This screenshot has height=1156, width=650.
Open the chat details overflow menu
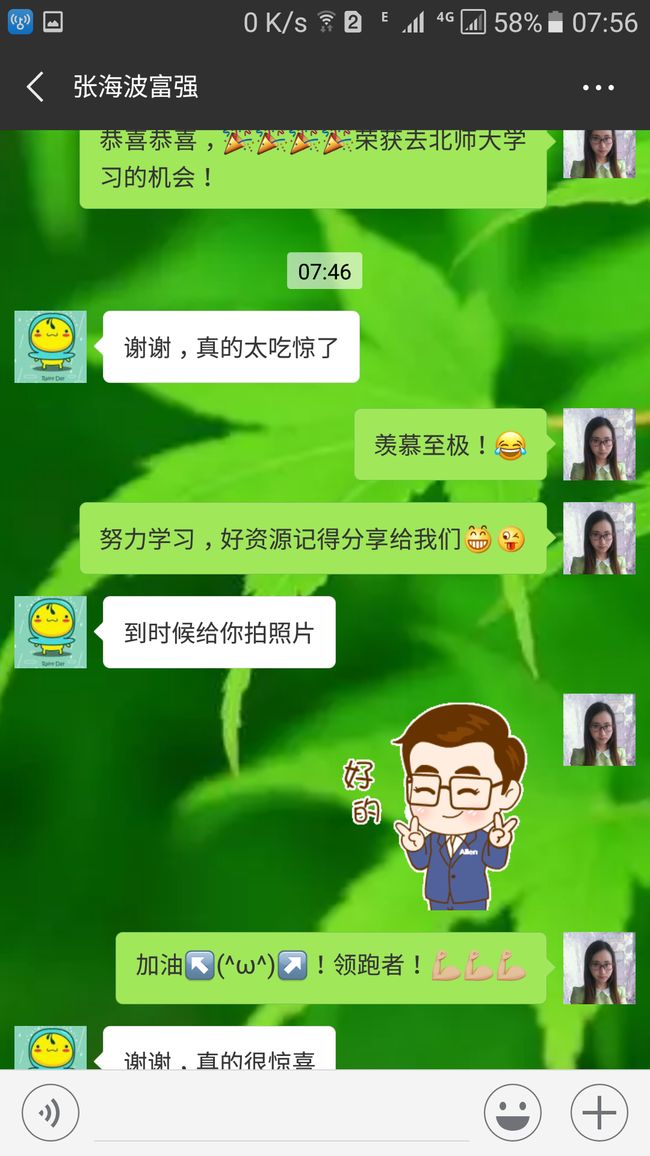tap(598, 88)
